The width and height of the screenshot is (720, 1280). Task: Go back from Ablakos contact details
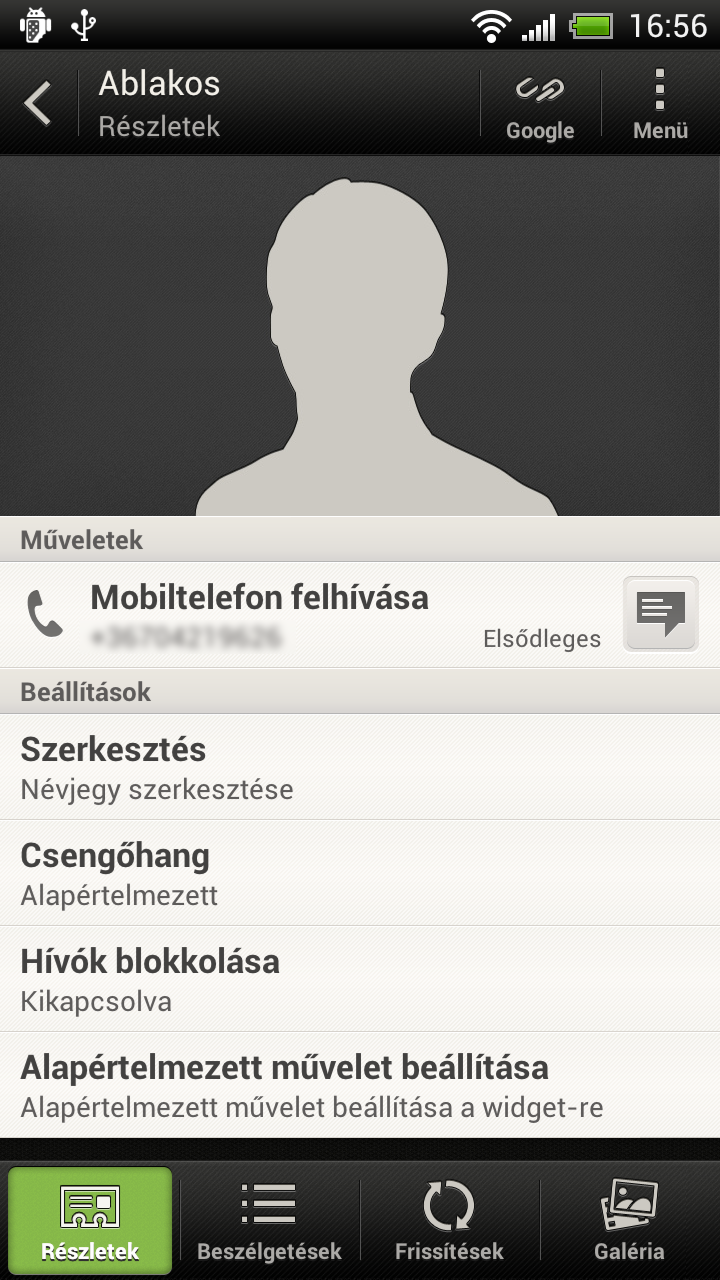pos(38,104)
